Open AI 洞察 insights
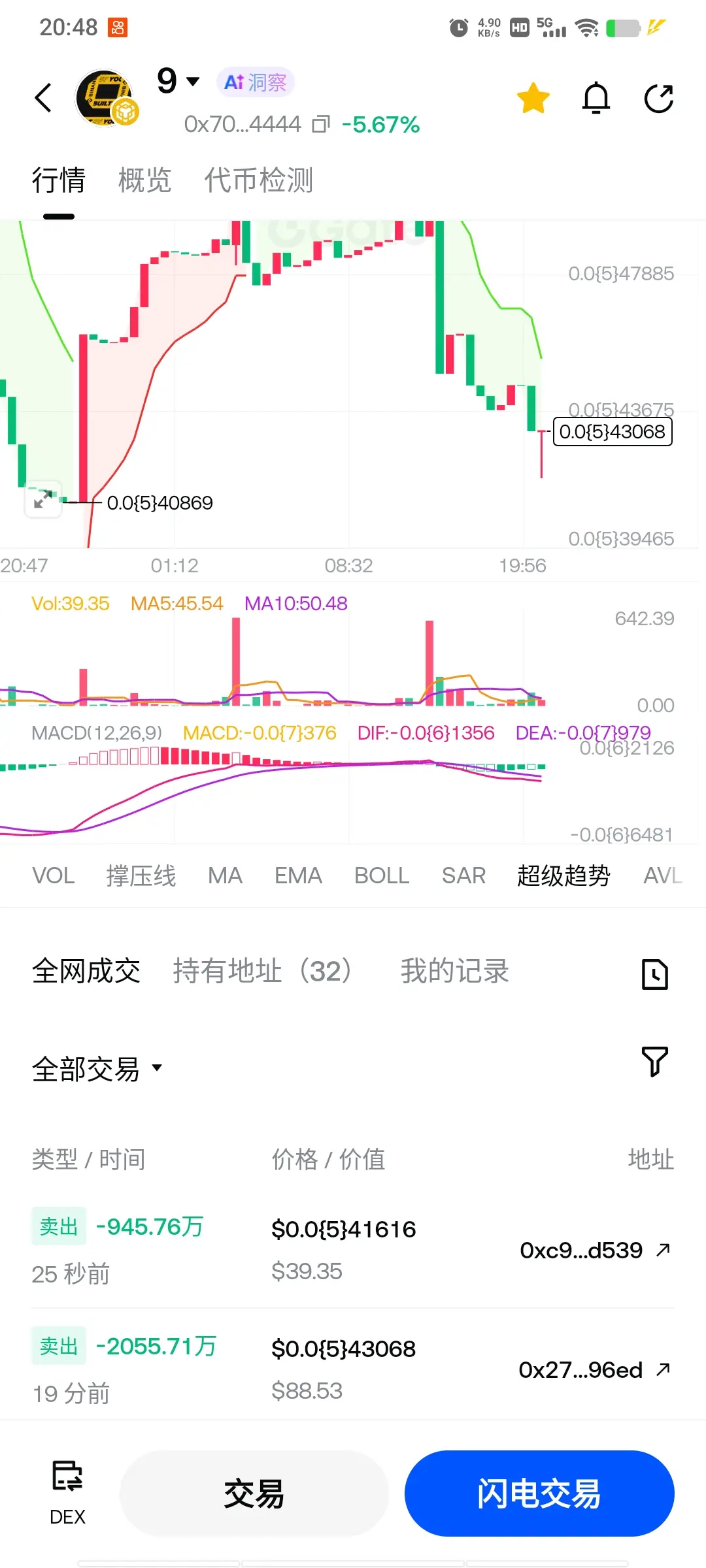 (256, 82)
